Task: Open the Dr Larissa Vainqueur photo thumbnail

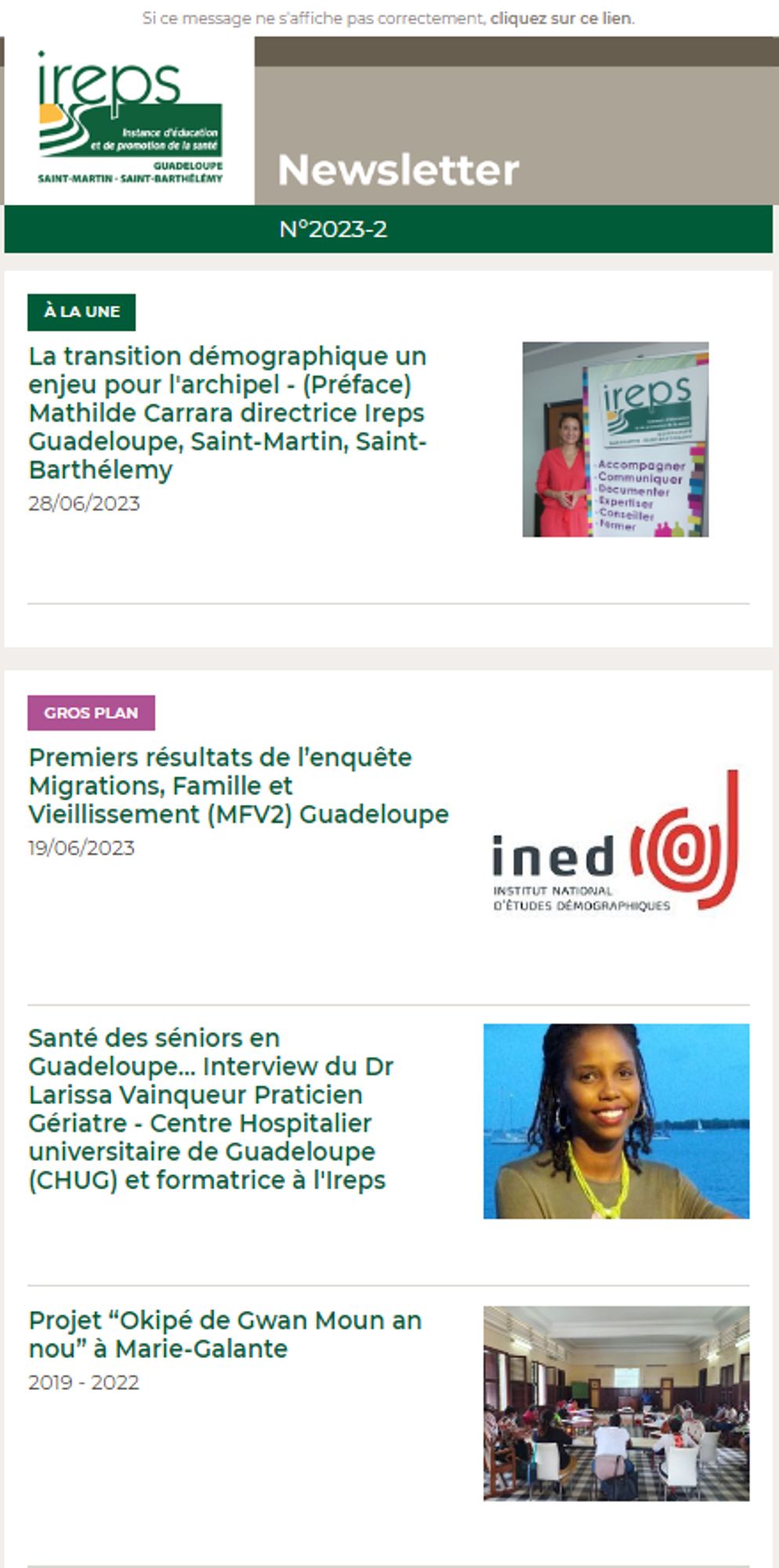Action: click(616, 1121)
